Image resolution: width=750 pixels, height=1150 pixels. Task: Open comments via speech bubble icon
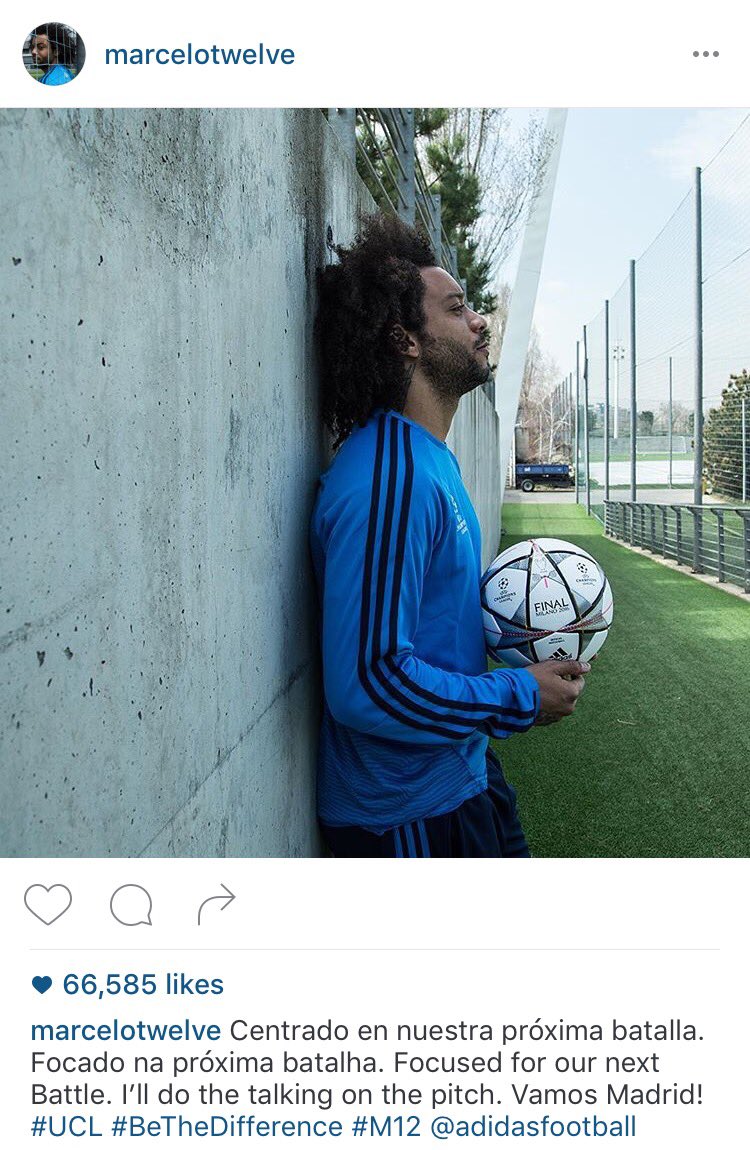131,905
